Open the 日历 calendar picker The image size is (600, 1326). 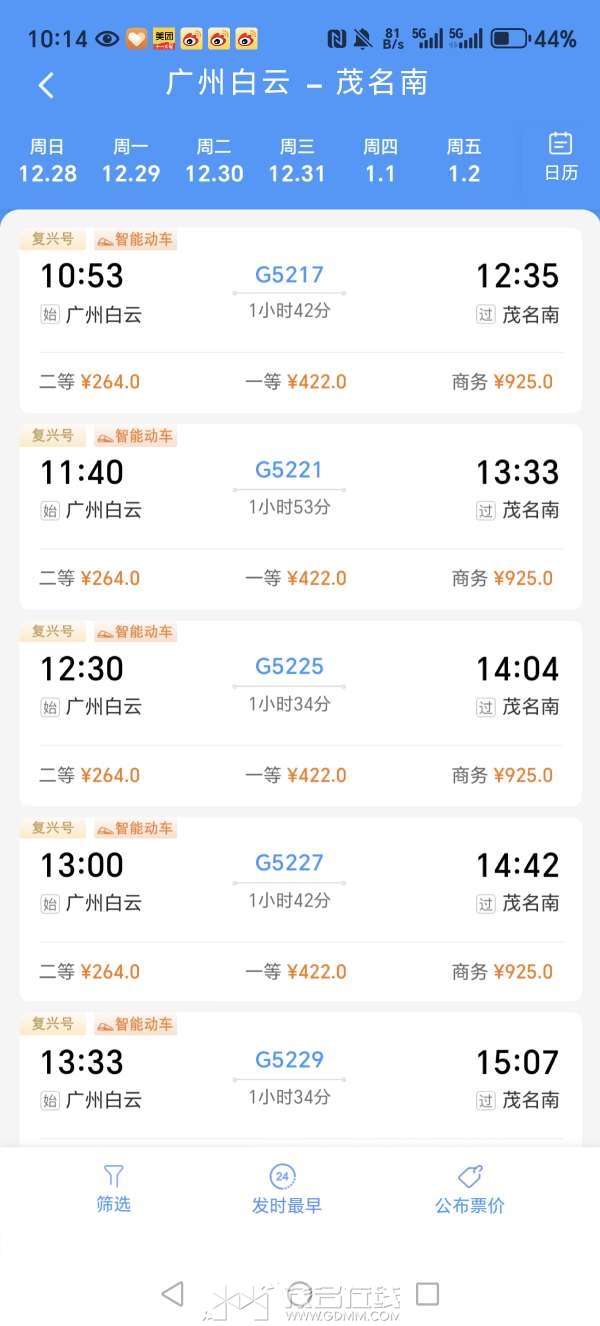[561, 157]
